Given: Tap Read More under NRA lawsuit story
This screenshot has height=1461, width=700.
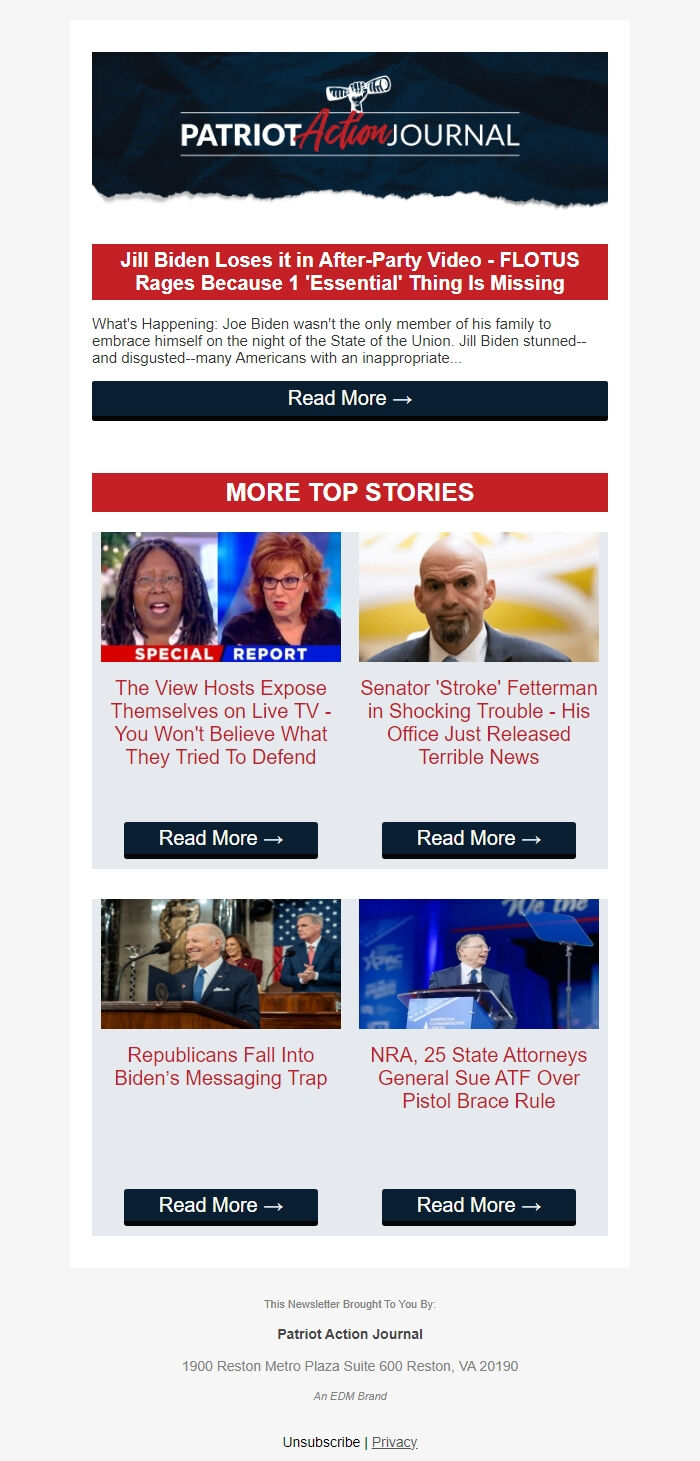Looking at the screenshot, I should [479, 1206].
